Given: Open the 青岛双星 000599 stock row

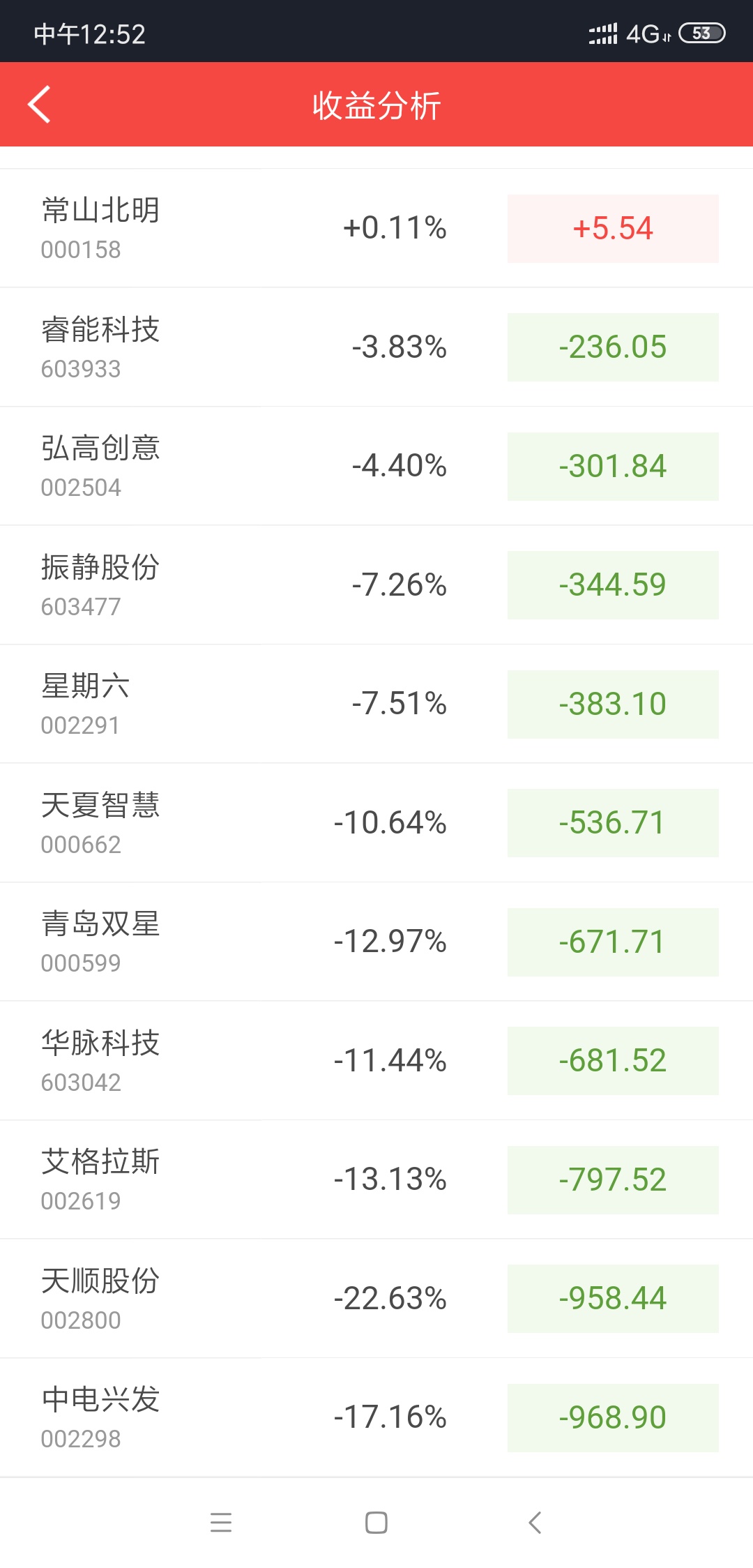Looking at the screenshot, I should tap(376, 942).
